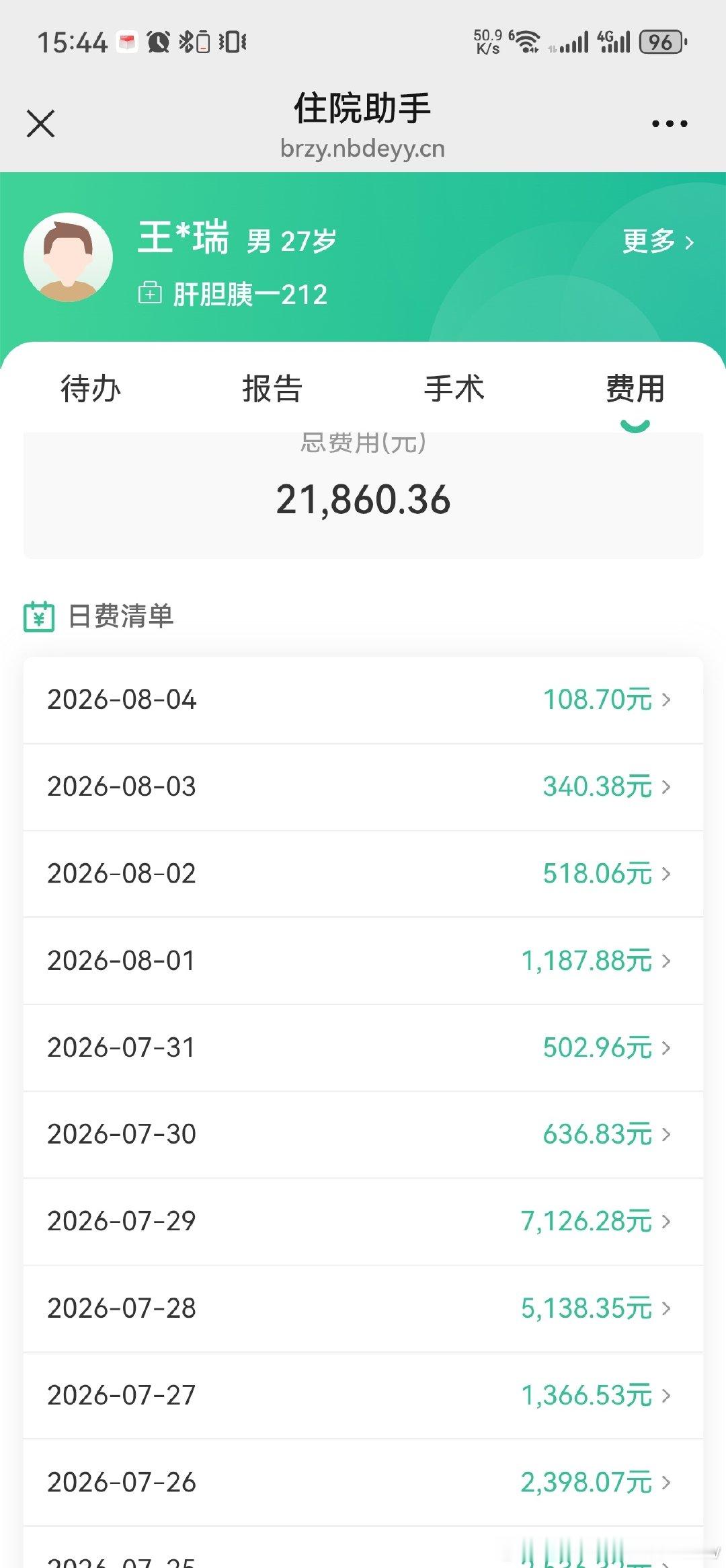Tap 更多 for more patient info
Image resolution: width=726 pixels, height=1568 pixels.
pyautogui.click(x=658, y=241)
